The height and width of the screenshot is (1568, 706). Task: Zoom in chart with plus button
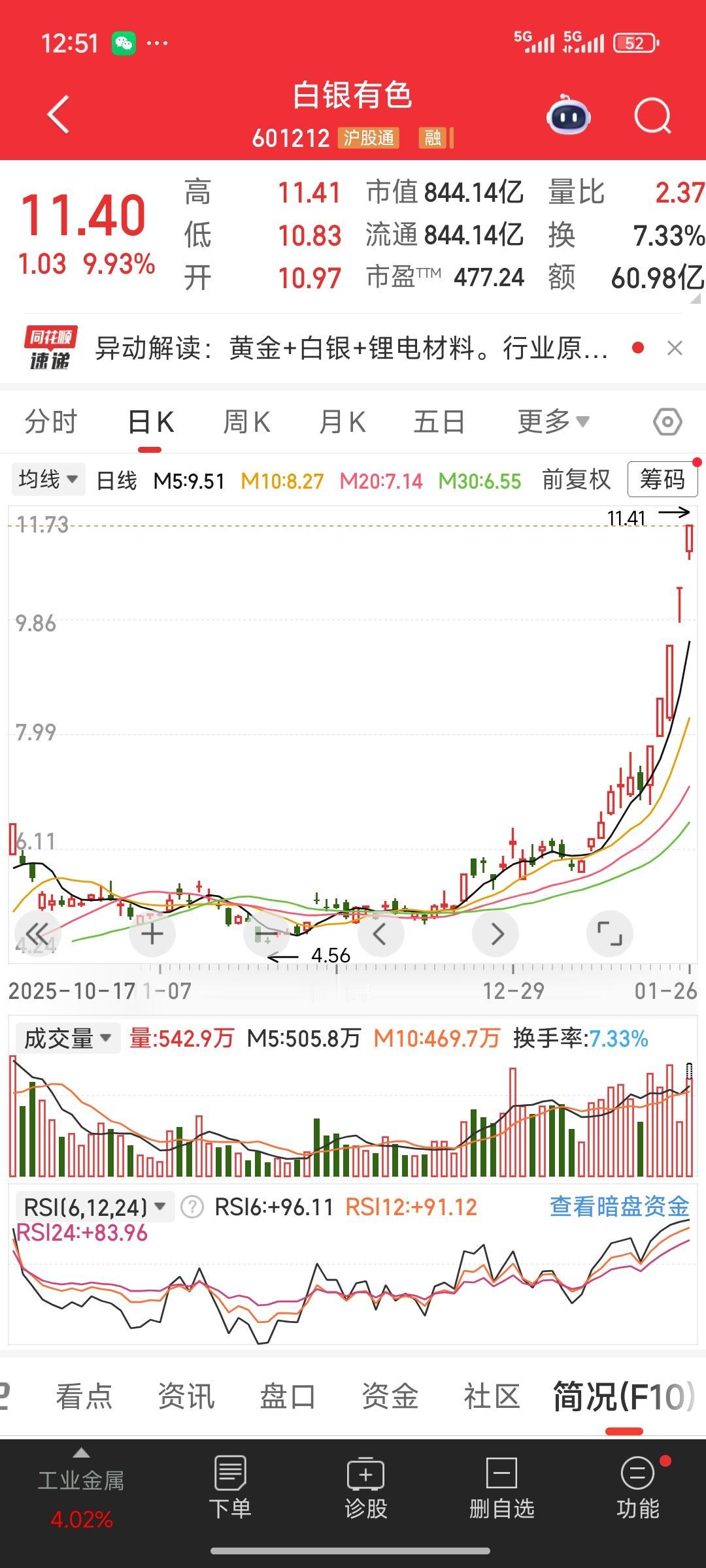152,934
